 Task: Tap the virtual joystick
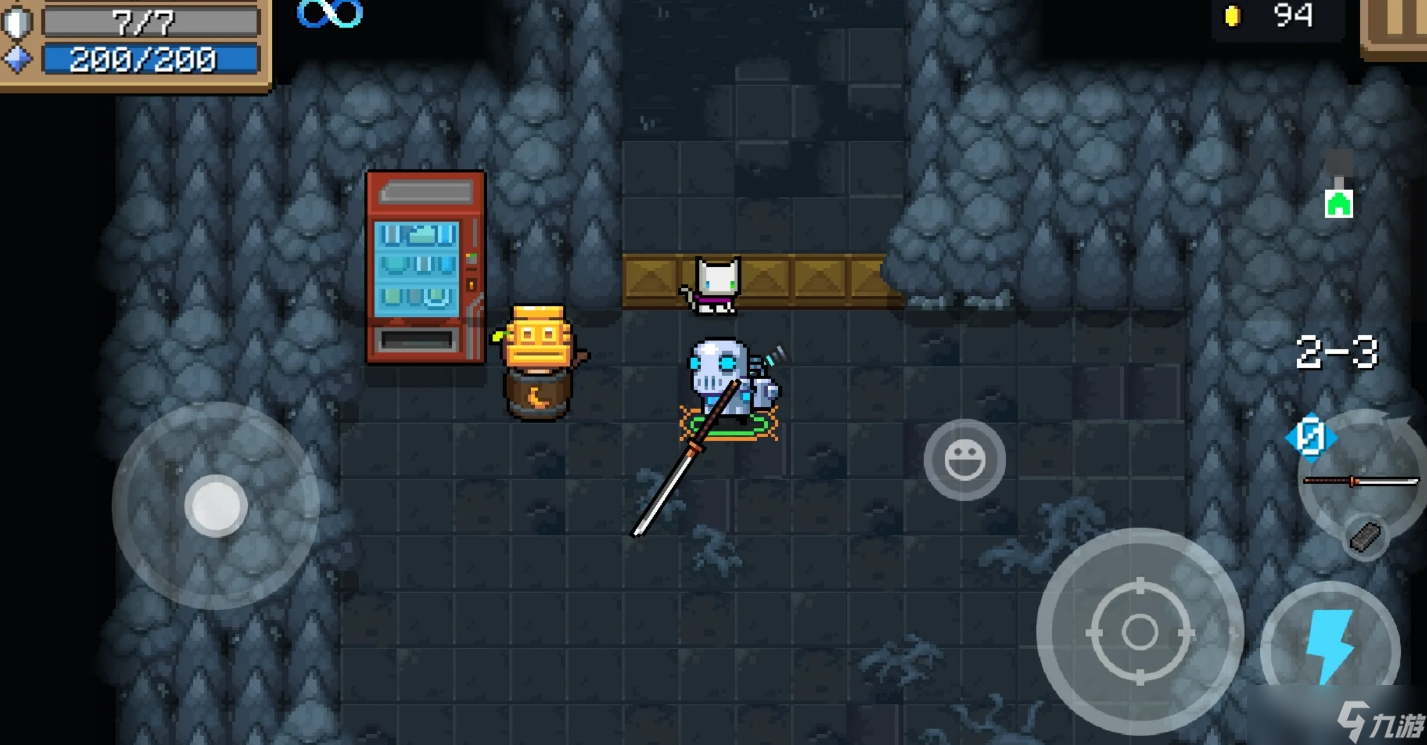coord(215,505)
